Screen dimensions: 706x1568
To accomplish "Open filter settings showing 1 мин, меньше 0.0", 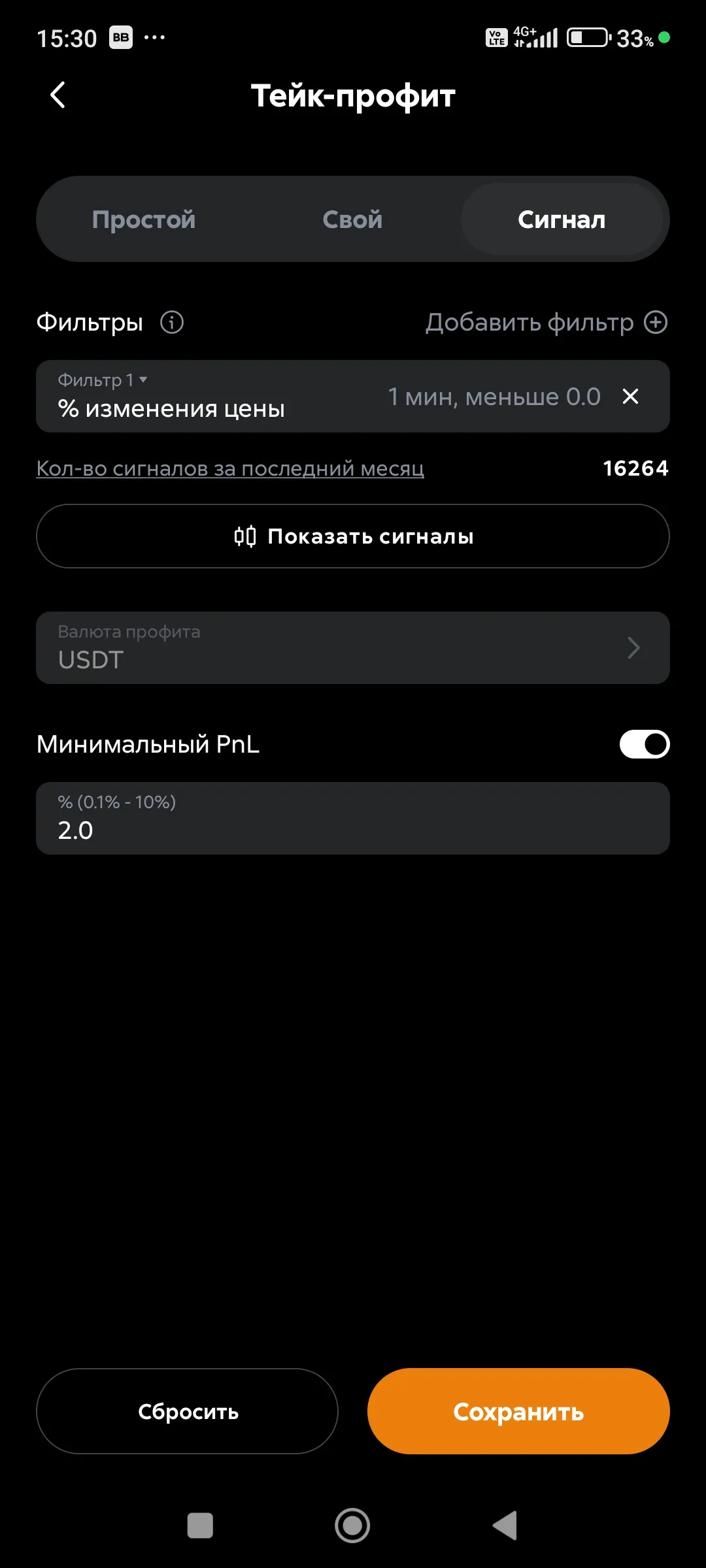I will pos(494,397).
